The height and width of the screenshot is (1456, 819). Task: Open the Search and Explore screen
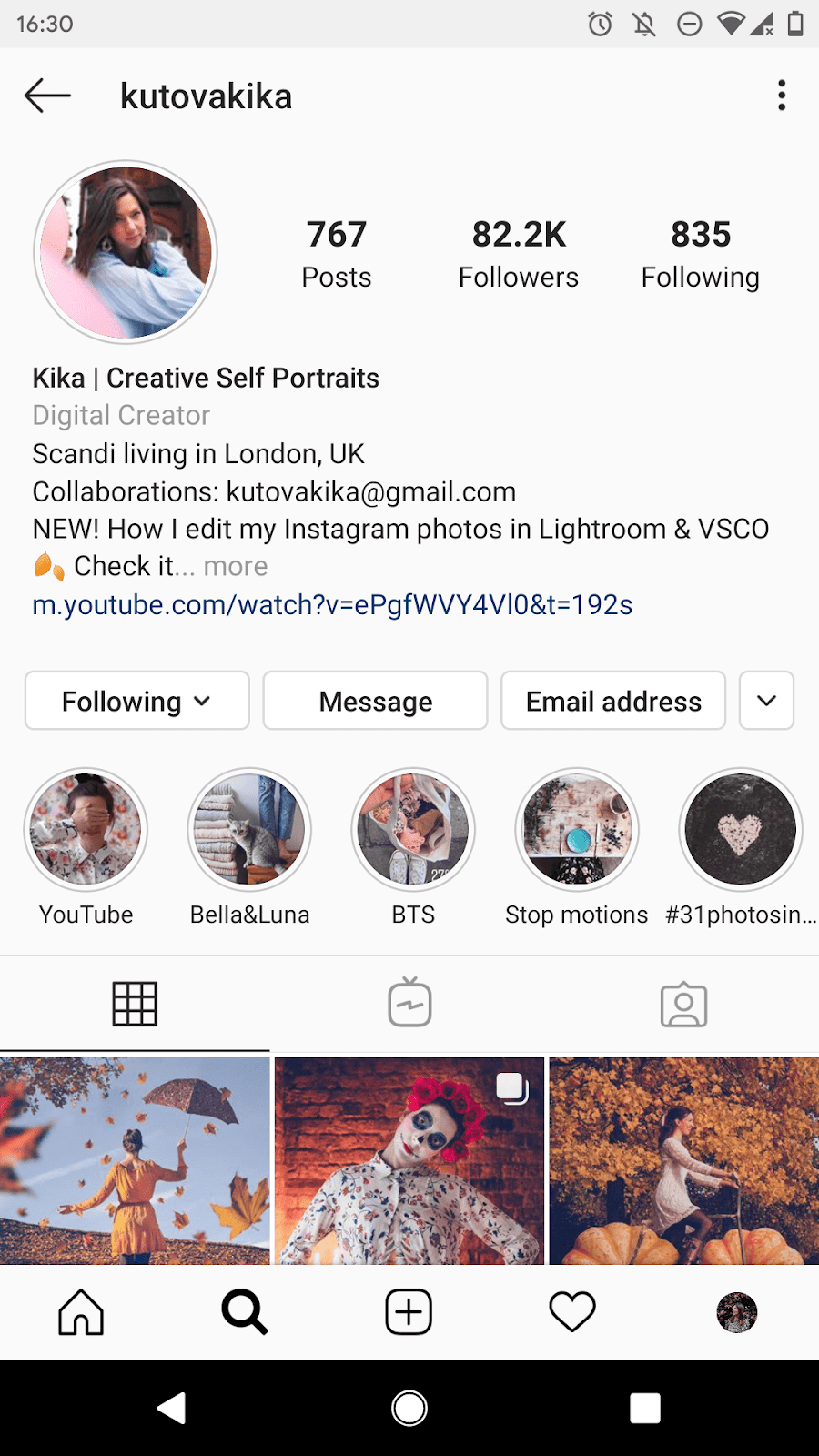coord(245,1311)
